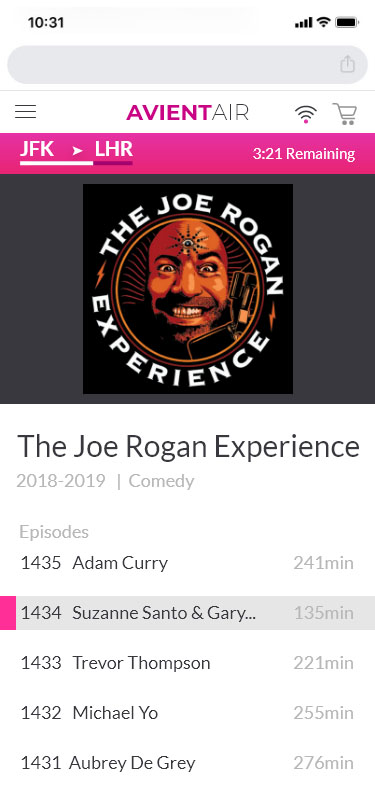This screenshot has height=812, width=375.
Task: Choose episode 1432 Michael Yo
Action: (188, 713)
